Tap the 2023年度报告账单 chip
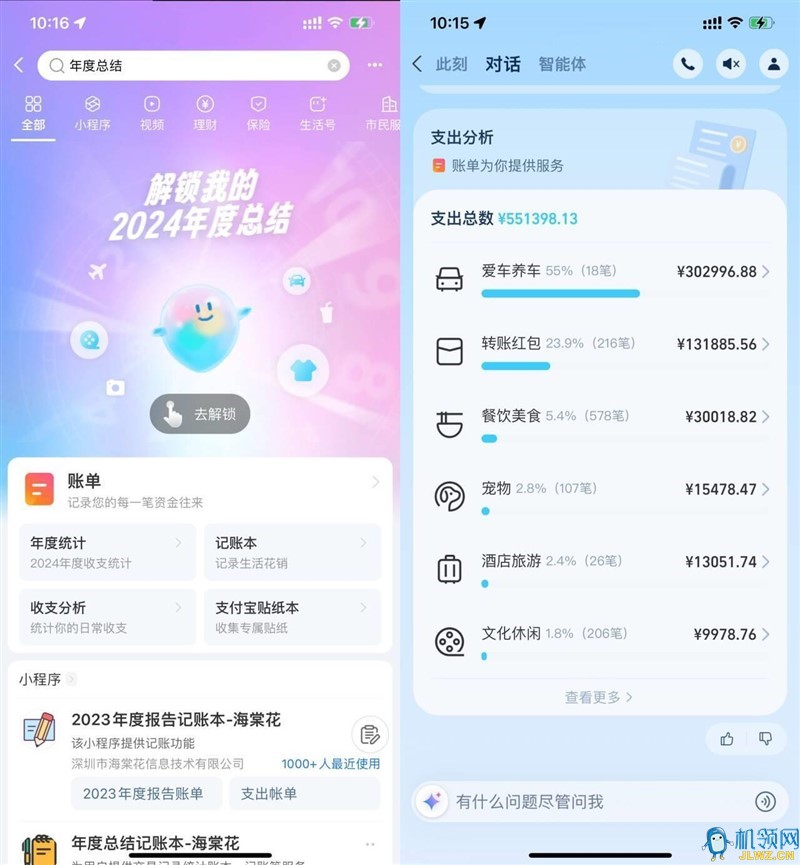Image resolution: width=800 pixels, height=865 pixels. click(x=146, y=793)
